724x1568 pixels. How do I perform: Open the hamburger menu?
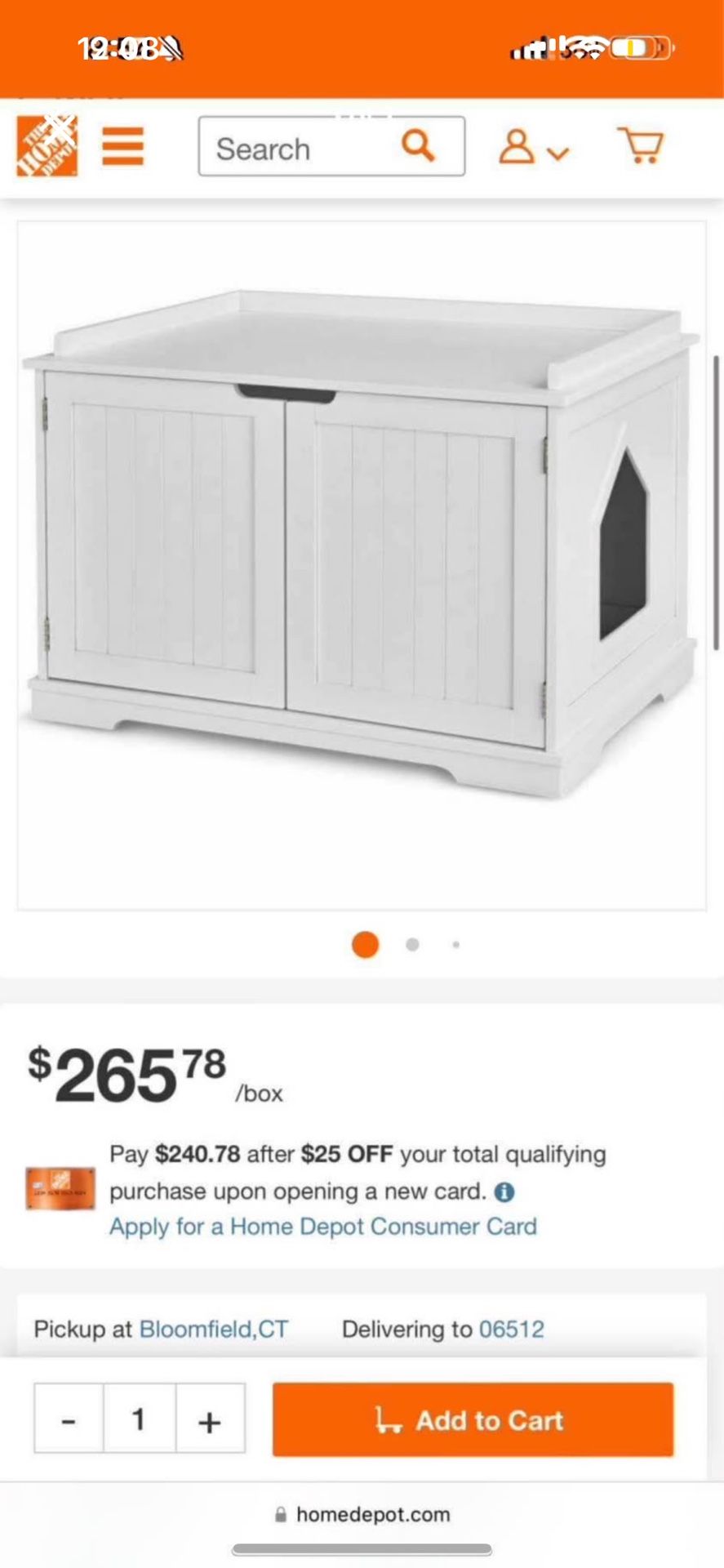(x=122, y=147)
